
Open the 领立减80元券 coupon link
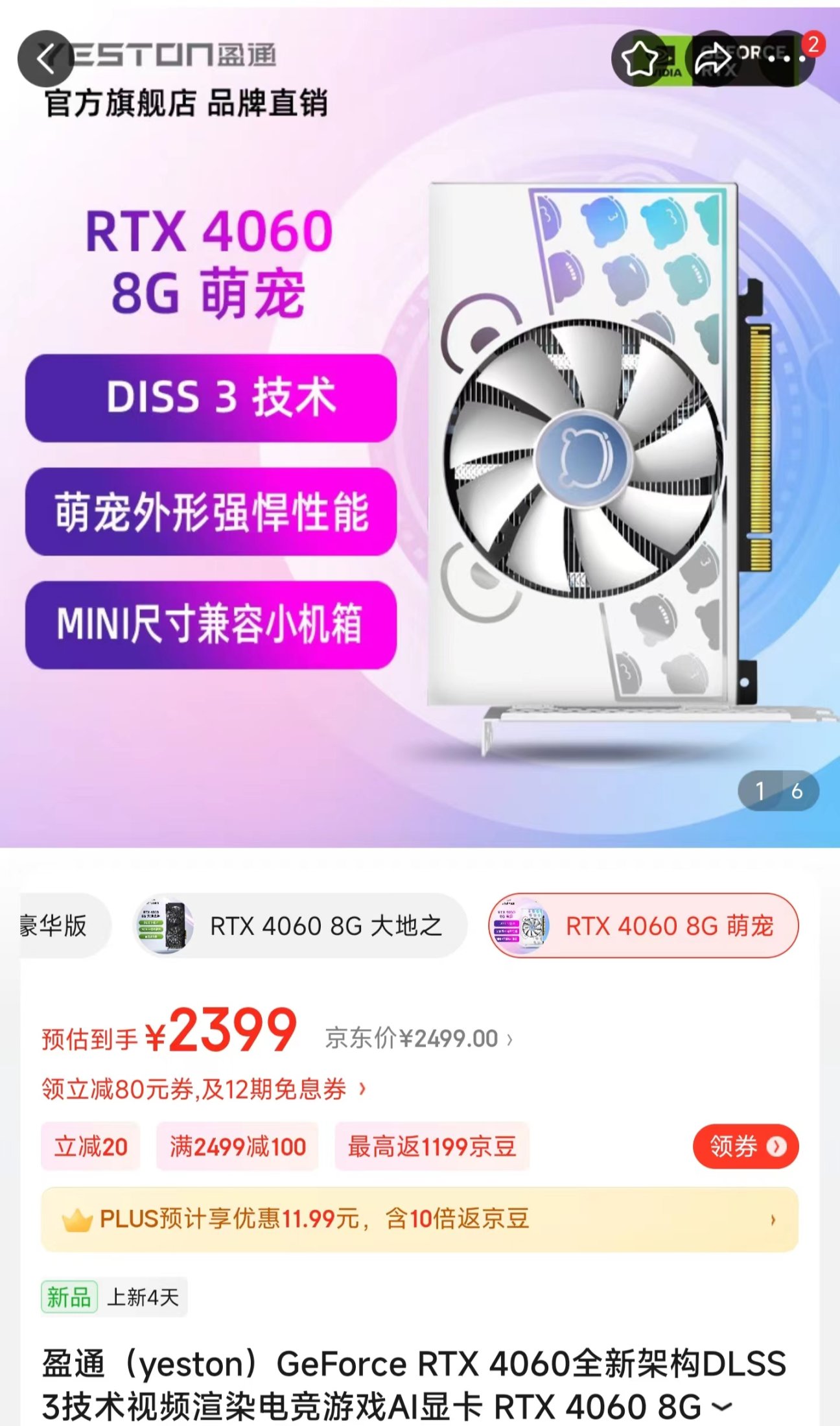[204, 1089]
